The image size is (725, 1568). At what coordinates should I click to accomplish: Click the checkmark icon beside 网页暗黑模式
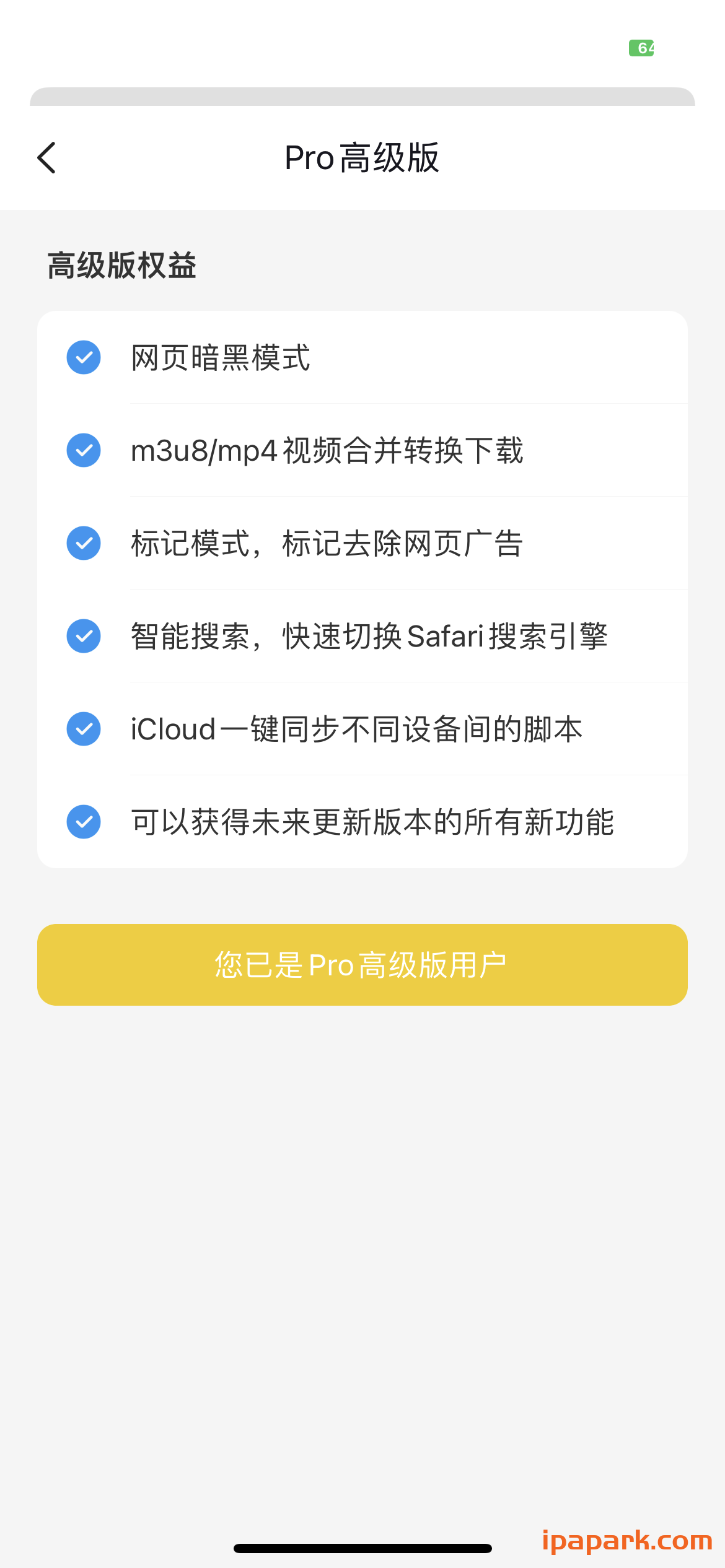83,357
